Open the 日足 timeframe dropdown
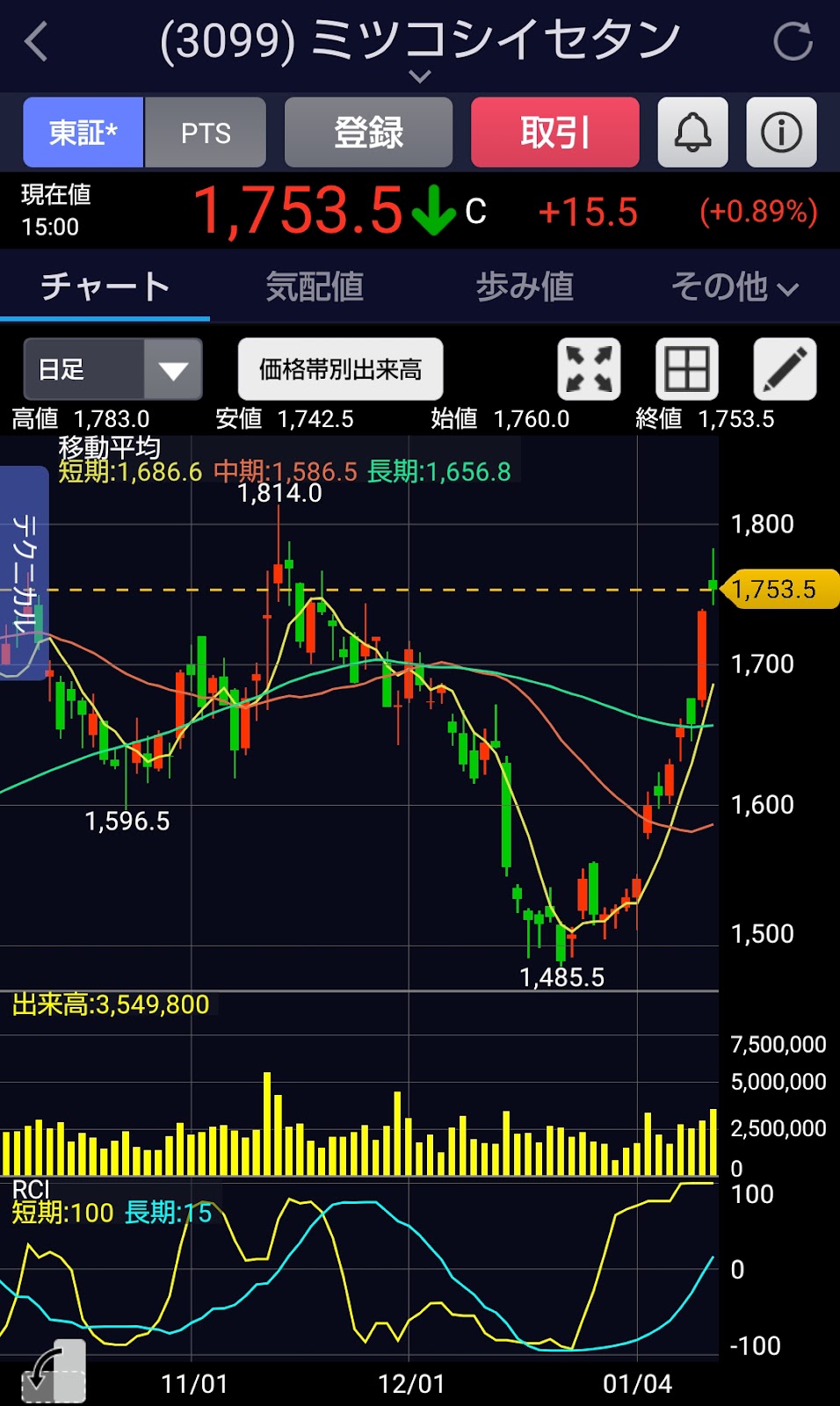 [112, 369]
